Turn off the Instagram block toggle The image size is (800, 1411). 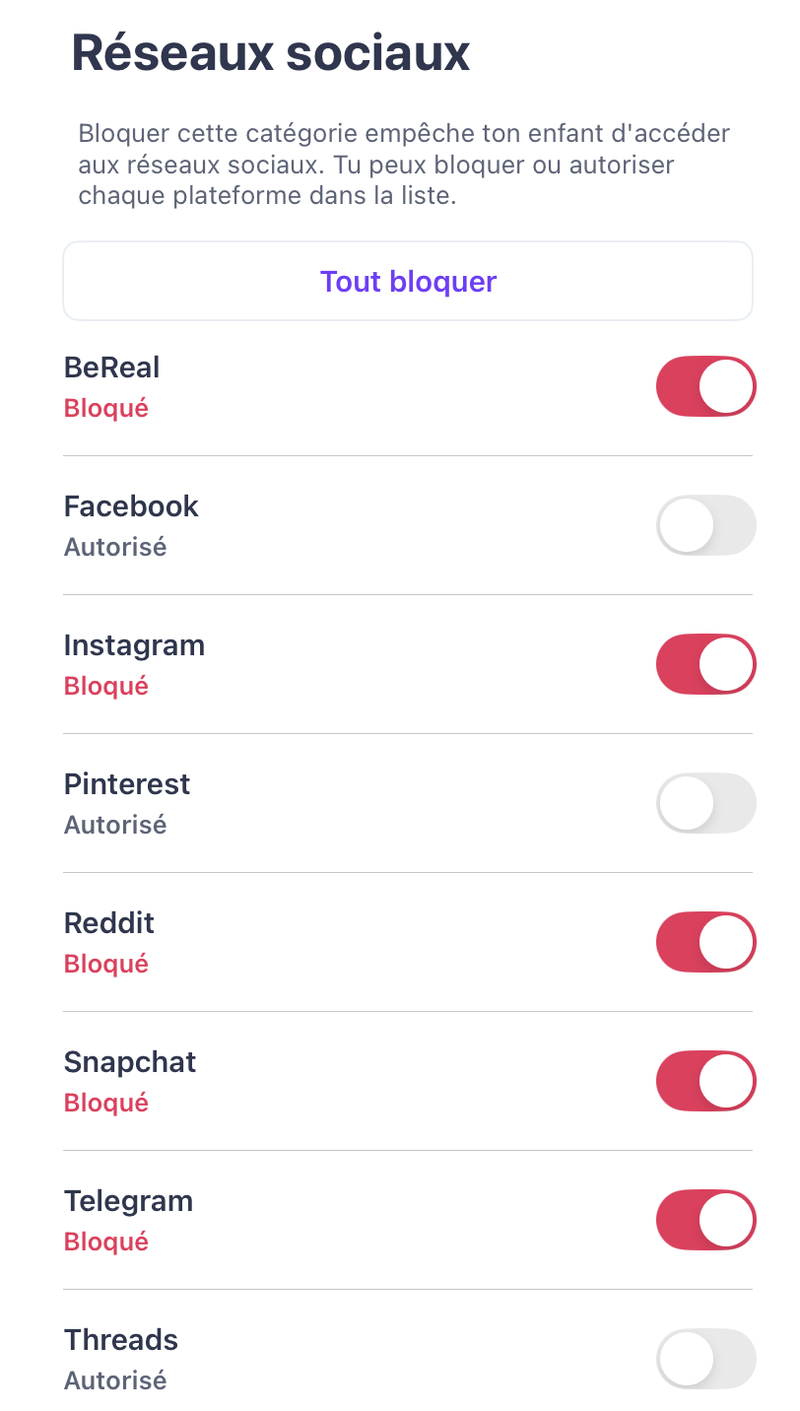point(706,664)
